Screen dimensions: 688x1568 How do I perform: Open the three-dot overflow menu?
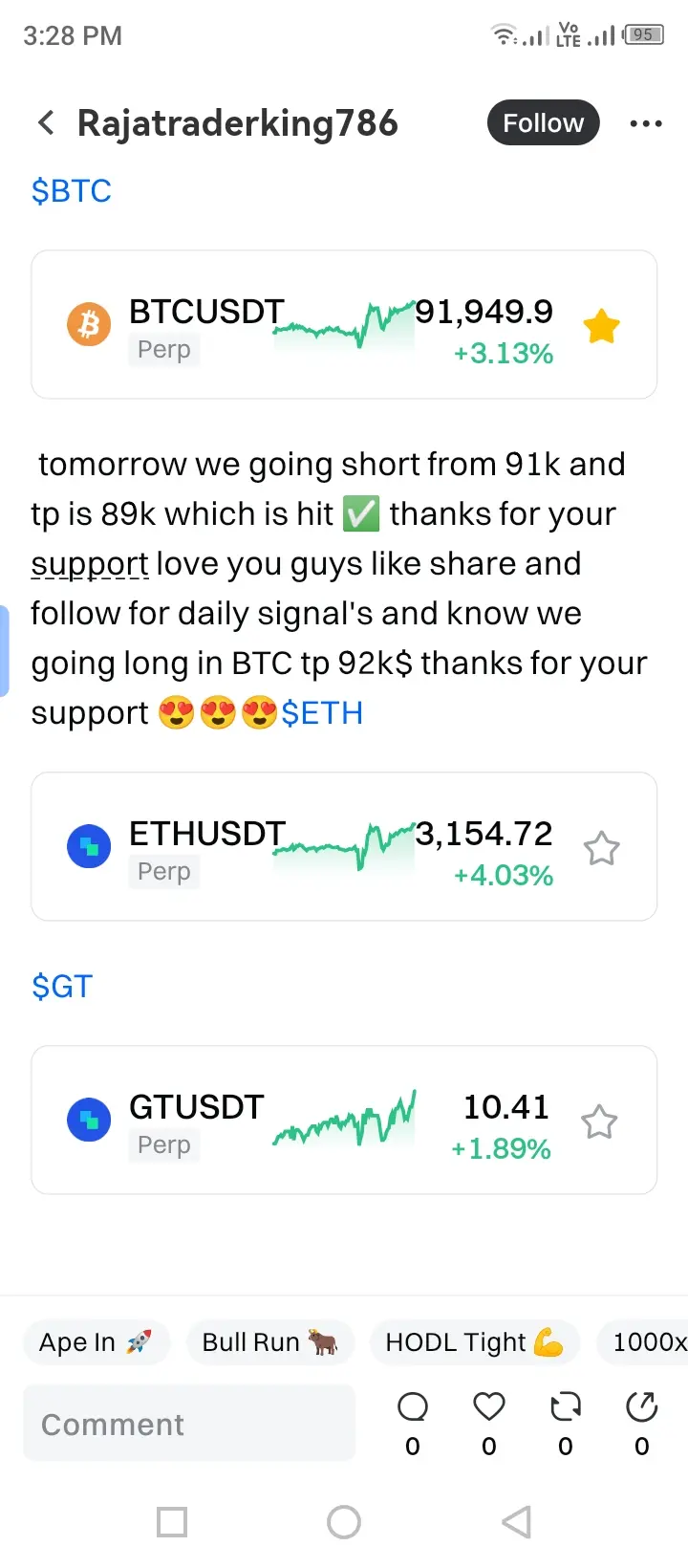coord(646,123)
